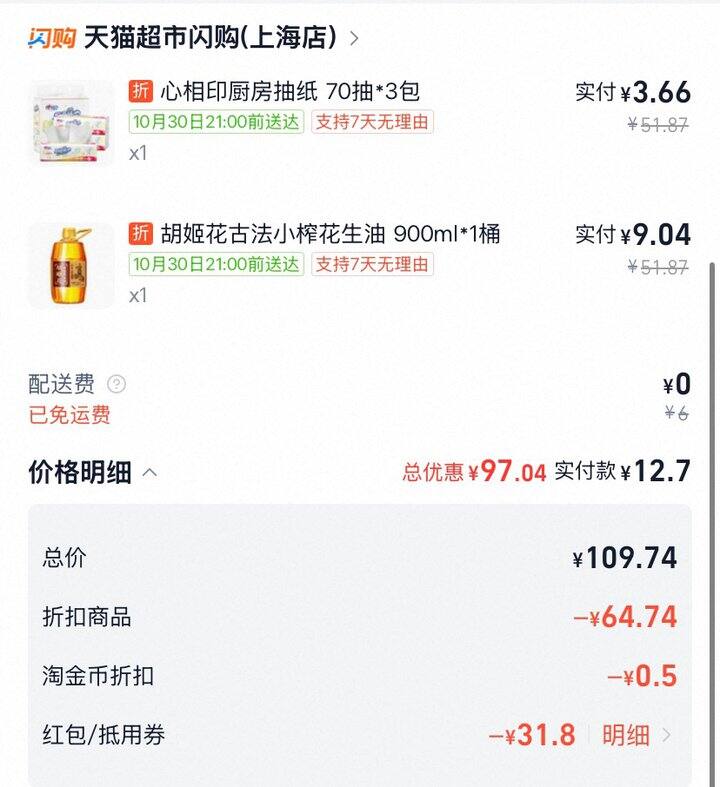The height and width of the screenshot is (787, 720).
Task: Collapse the 价格明细 section
Action: (x=150, y=472)
